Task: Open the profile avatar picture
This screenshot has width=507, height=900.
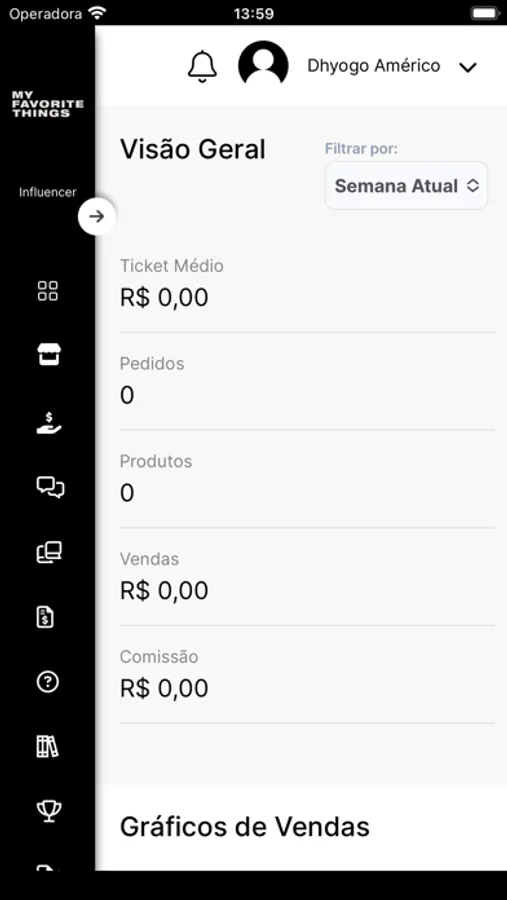Action: click(x=263, y=65)
